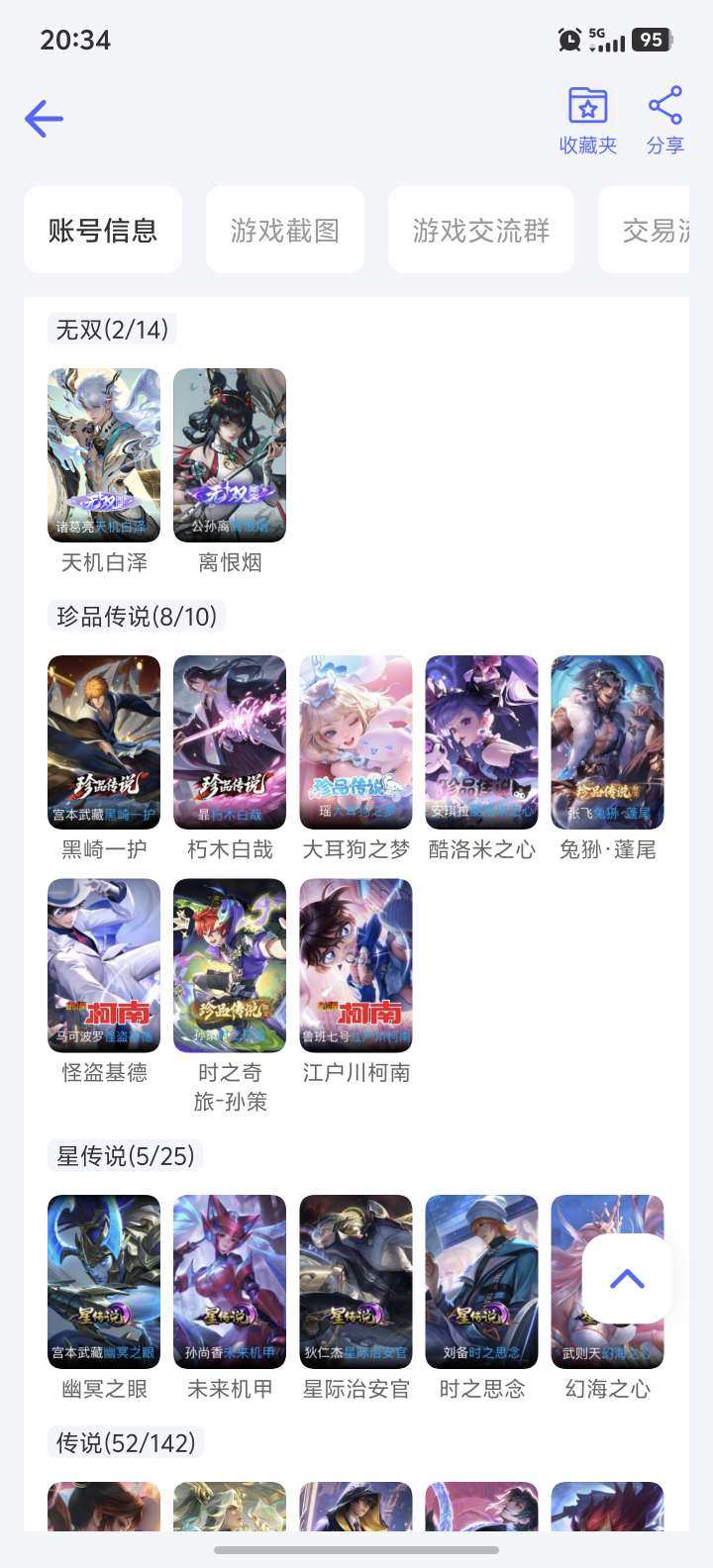713x1568 pixels.
Task: Open the 游戏交流群 tab
Action: coord(481,229)
